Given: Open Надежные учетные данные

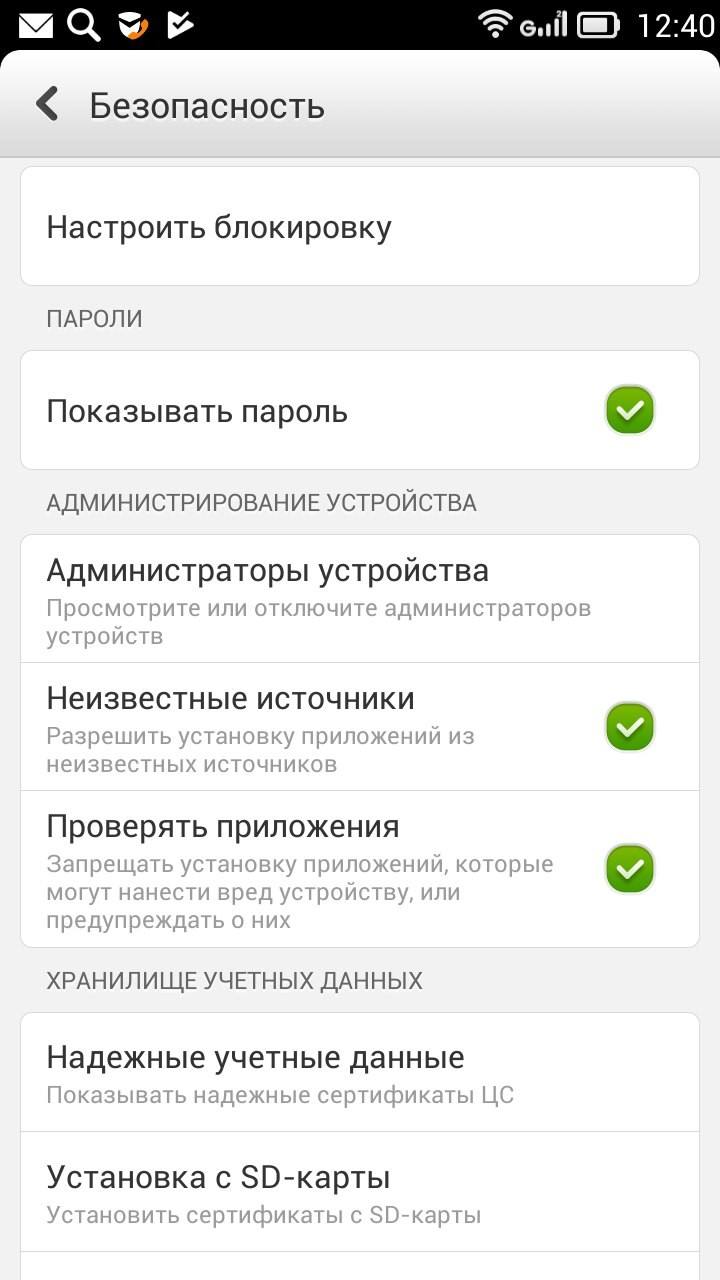Looking at the screenshot, I should click(360, 1072).
